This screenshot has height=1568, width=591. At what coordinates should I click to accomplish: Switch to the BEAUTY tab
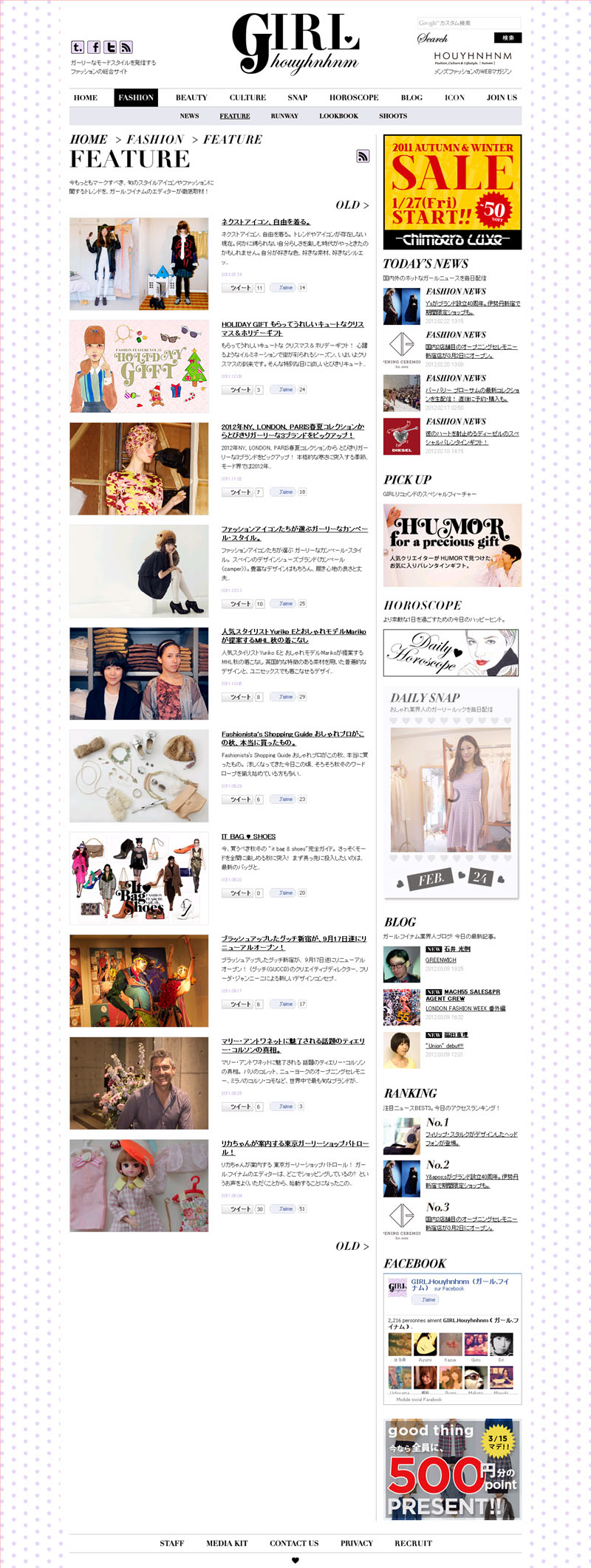coord(191,97)
